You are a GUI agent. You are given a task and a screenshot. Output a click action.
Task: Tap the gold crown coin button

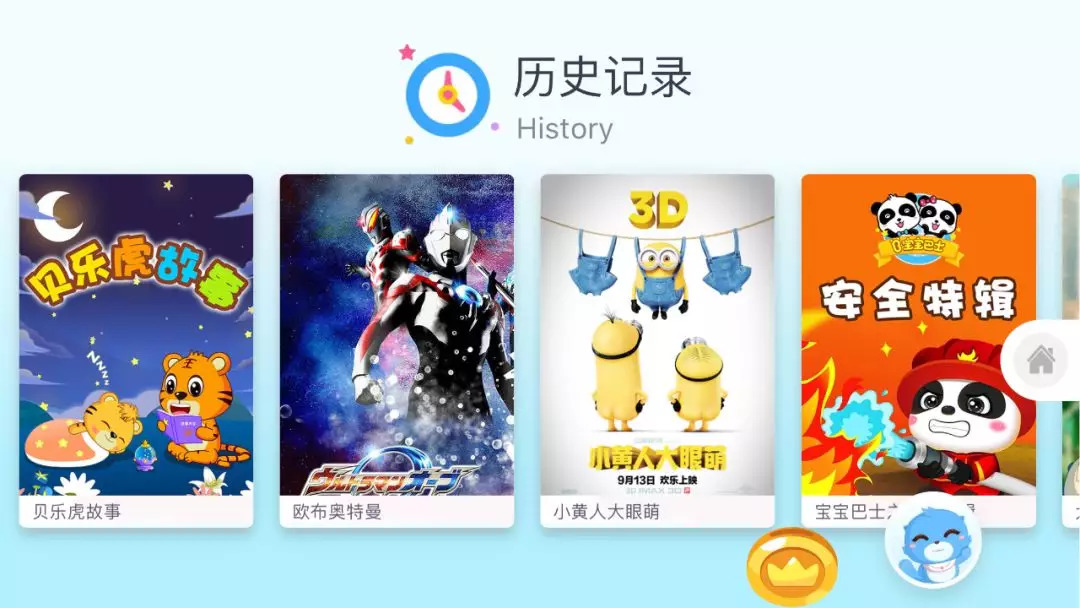click(792, 567)
